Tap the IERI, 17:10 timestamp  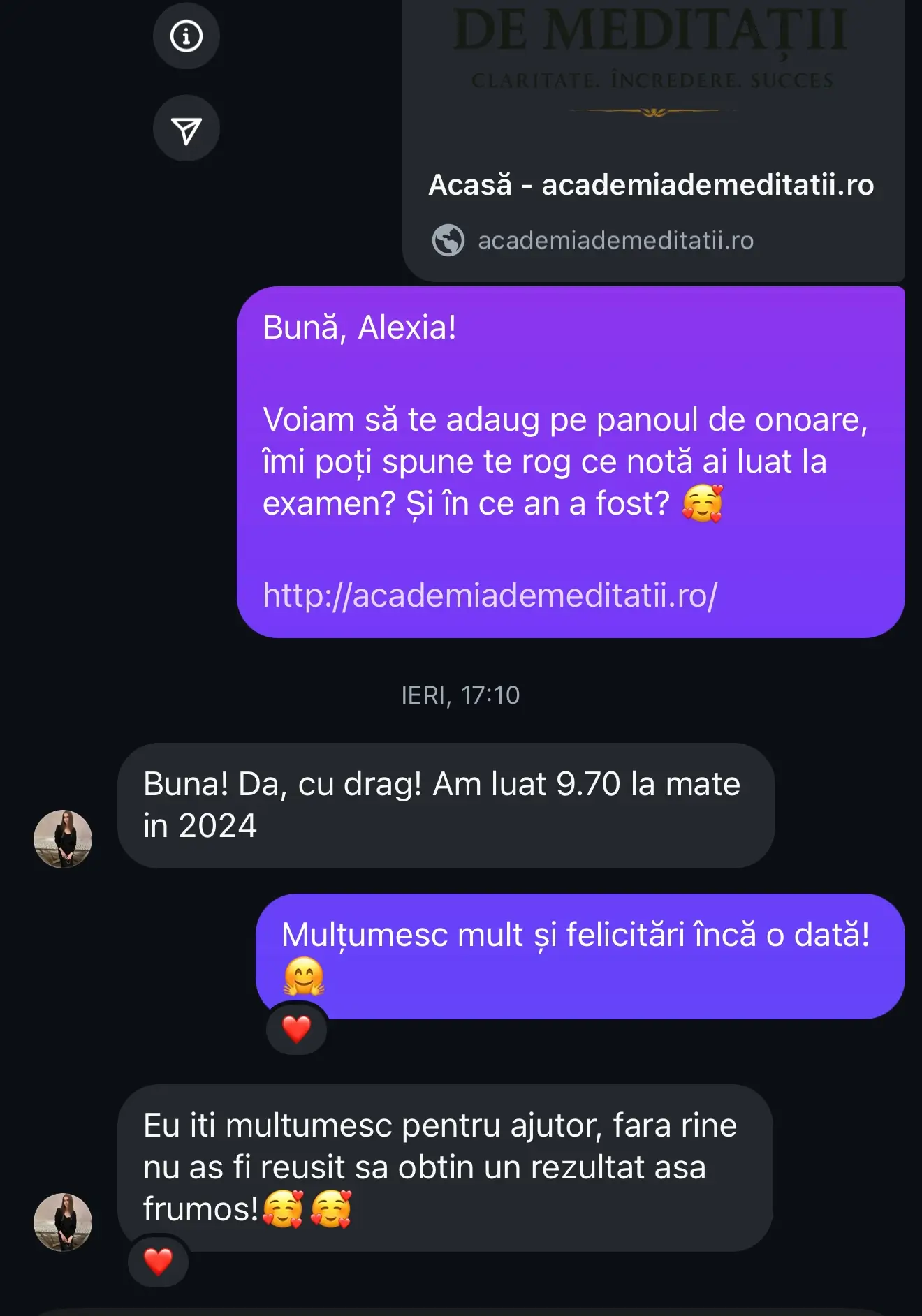click(x=461, y=695)
